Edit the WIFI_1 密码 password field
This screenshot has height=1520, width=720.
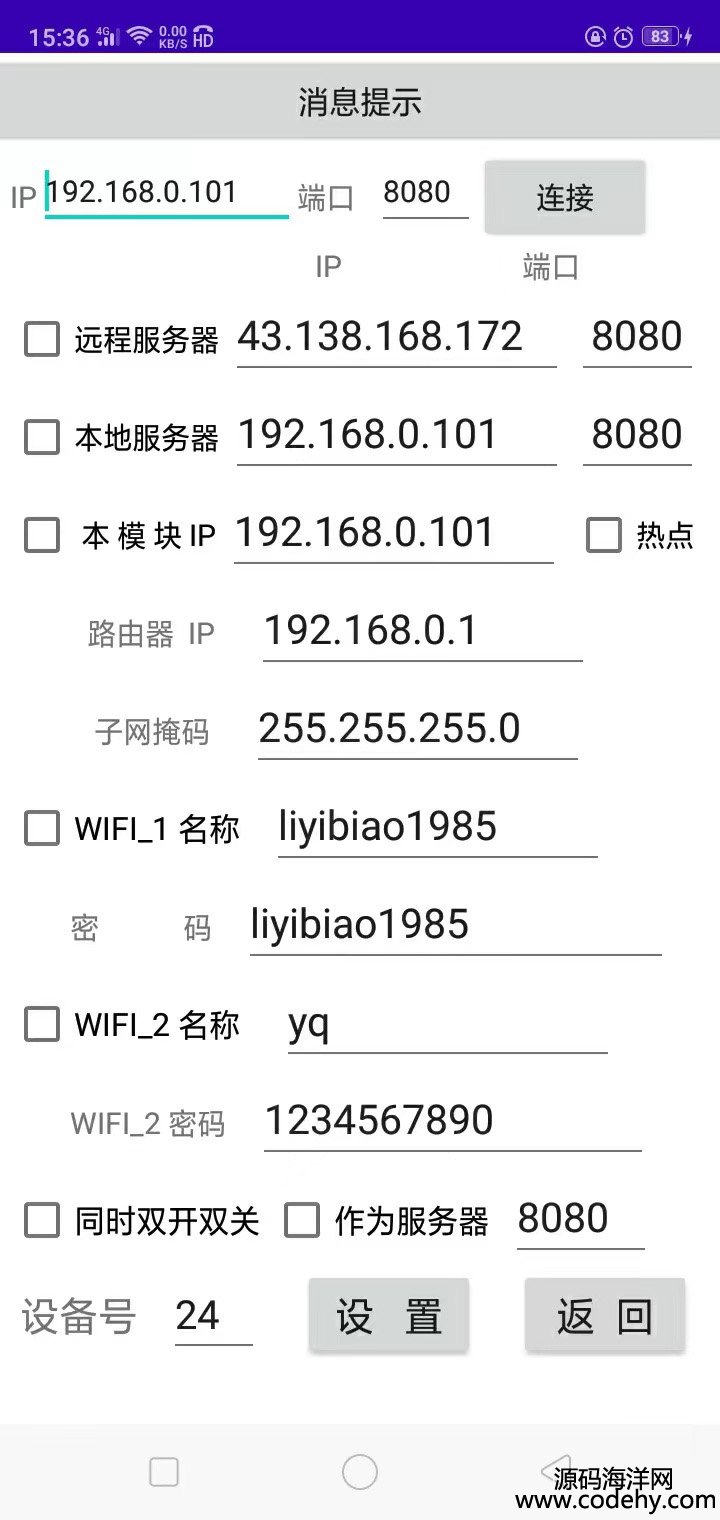tap(455, 927)
